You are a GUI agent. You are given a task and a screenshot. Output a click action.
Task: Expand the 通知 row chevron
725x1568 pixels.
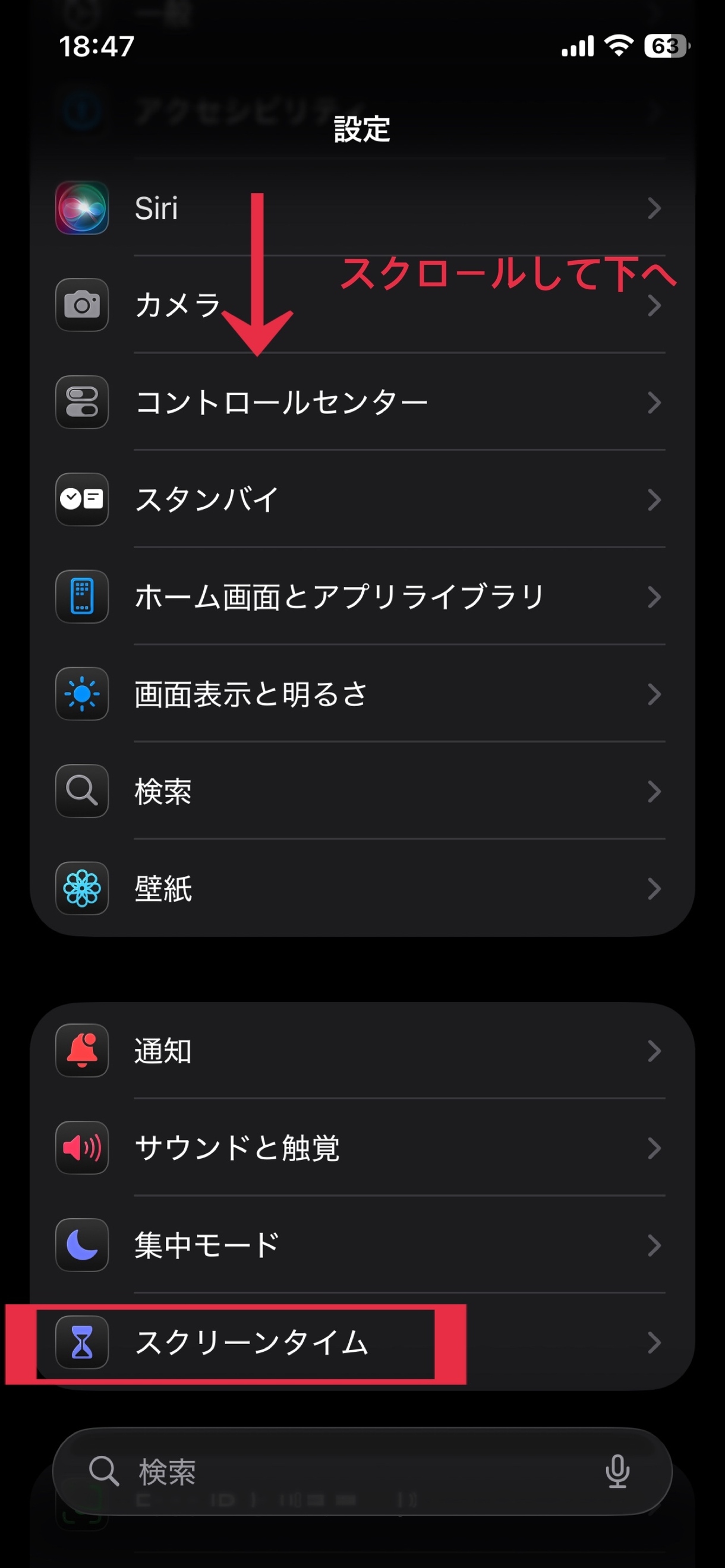point(655,1051)
